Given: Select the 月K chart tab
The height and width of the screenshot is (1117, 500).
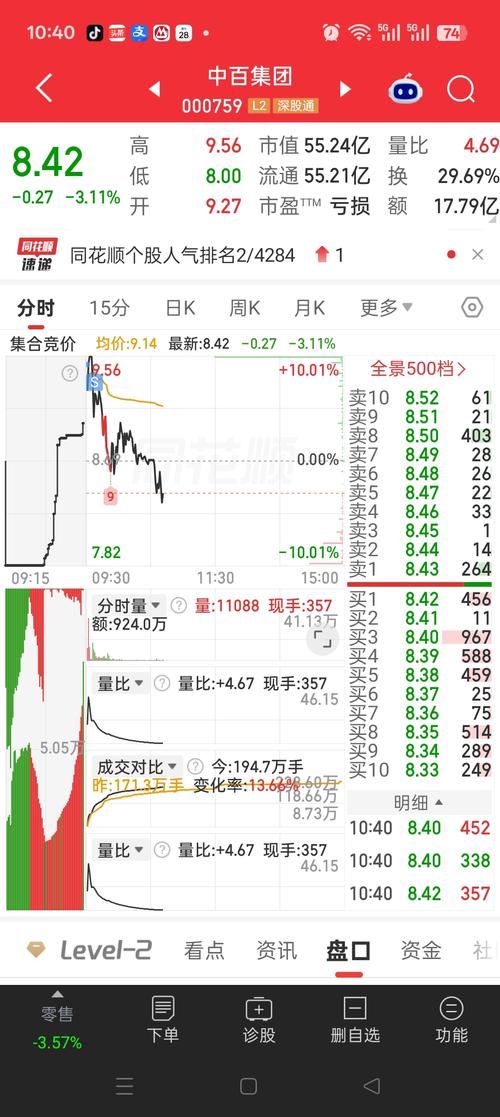Looking at the screenshot, I should pos(309,308).
